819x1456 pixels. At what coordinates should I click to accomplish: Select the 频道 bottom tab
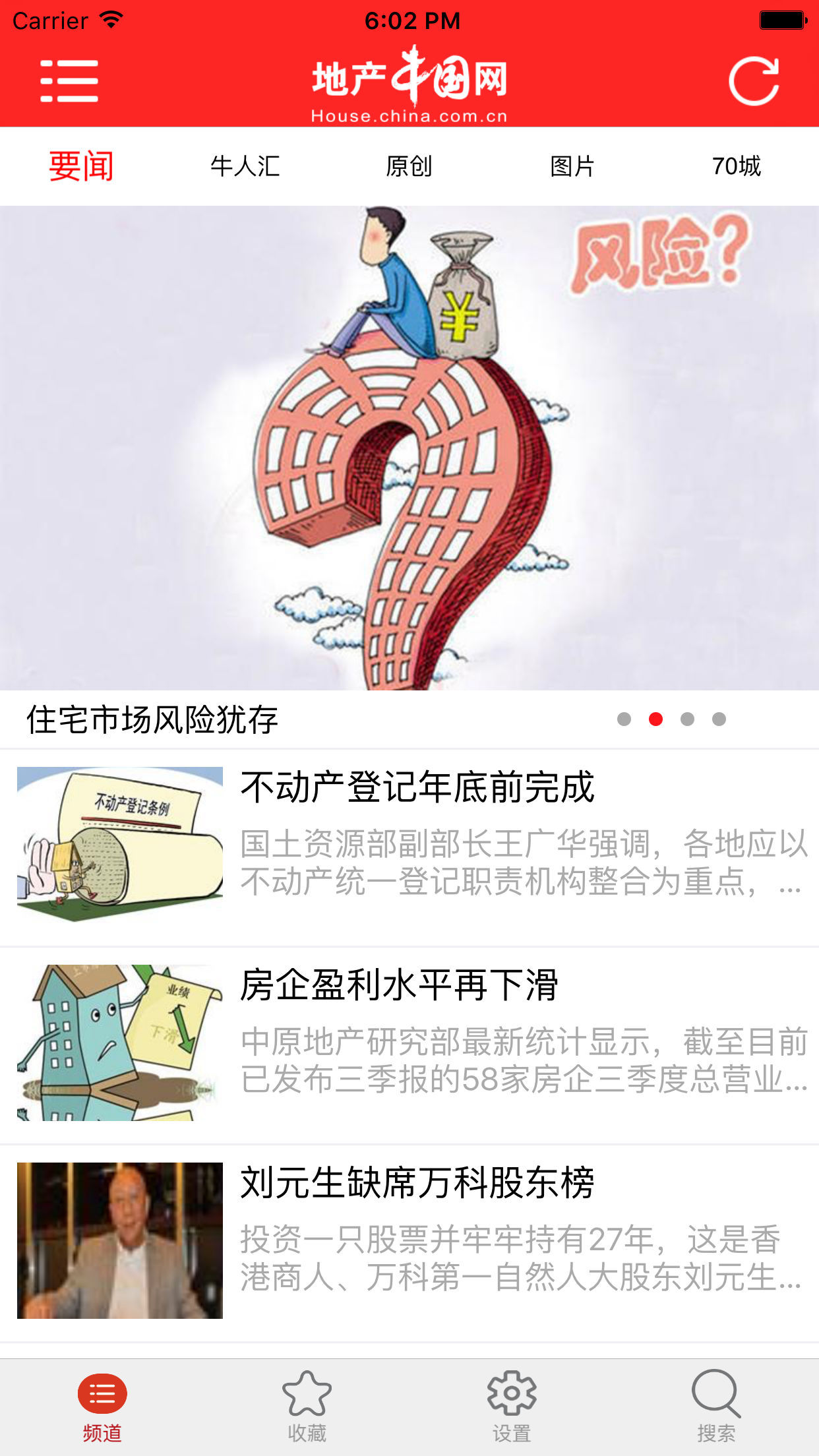[102, 1406]
